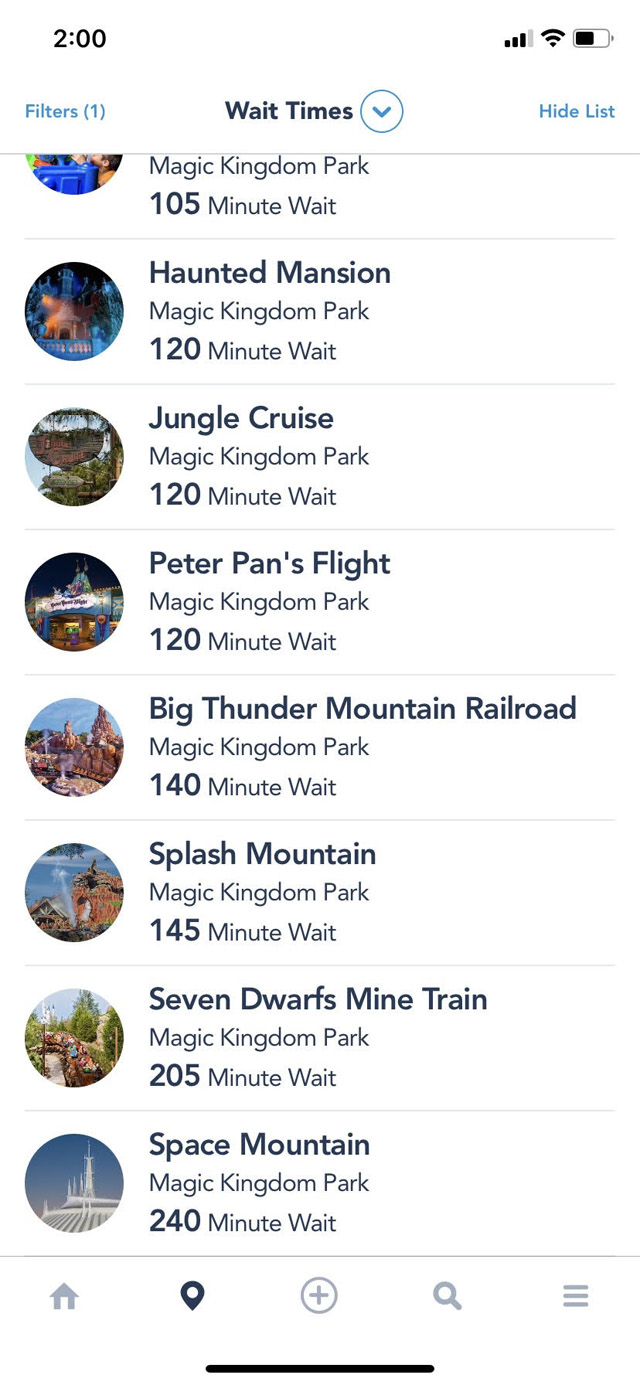The width and height of the screenshot is (640, 1385).
Task: Open Big Thunder Mountain Railroad entry
Action: pos(320,747)
